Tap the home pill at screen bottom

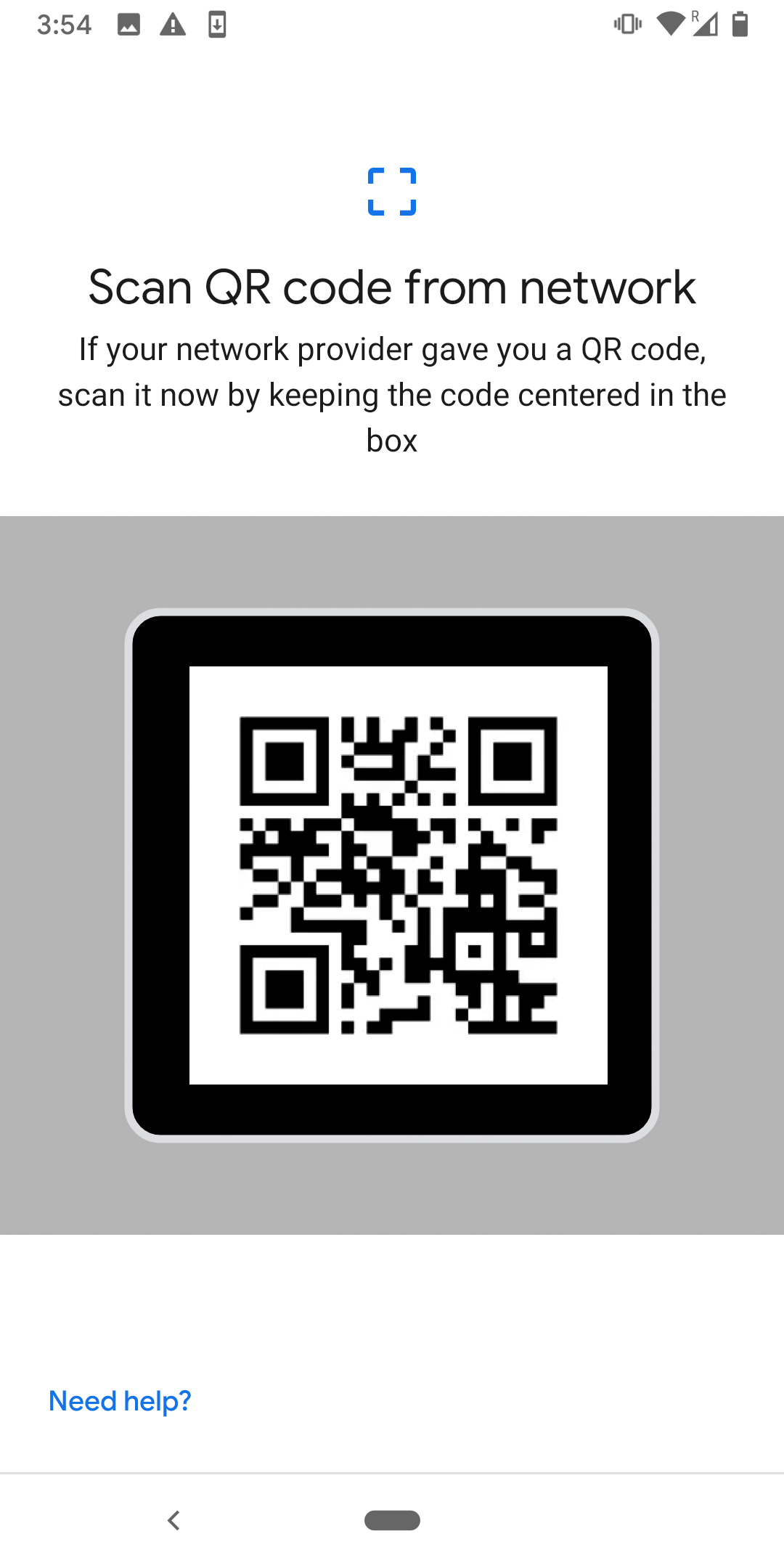coord(392,1519)
